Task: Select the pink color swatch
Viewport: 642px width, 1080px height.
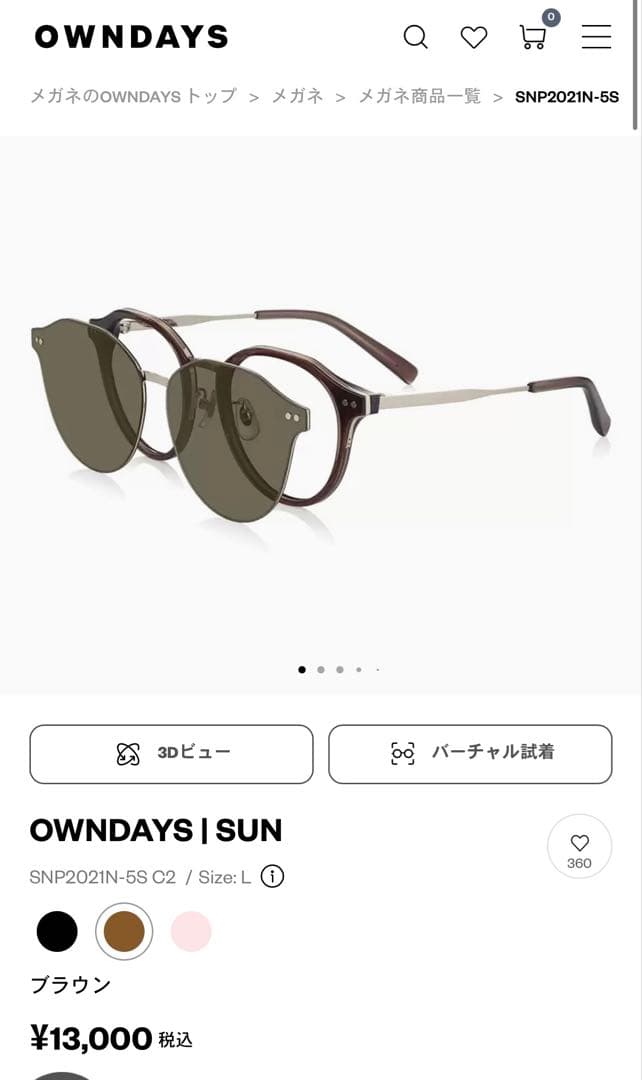Action: click(191, 931)
